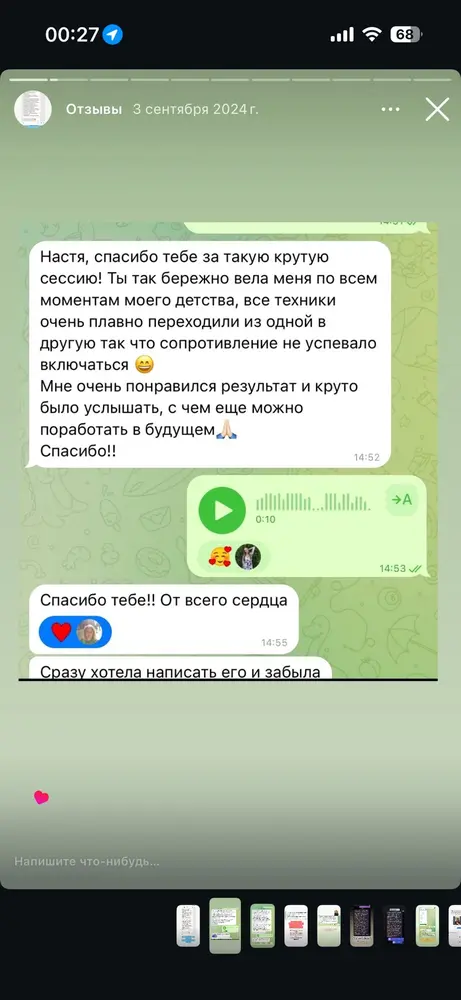Close the story viewer
461x1000 pixels.
tap(437, 109)
